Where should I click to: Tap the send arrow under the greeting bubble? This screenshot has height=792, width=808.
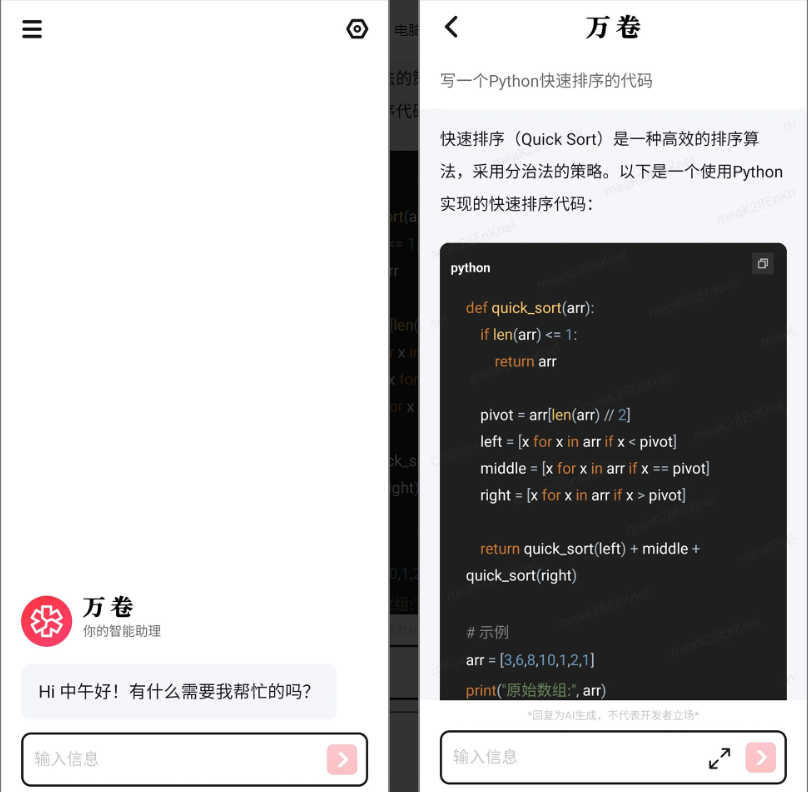pyautogui.click(x=342, y=760)
